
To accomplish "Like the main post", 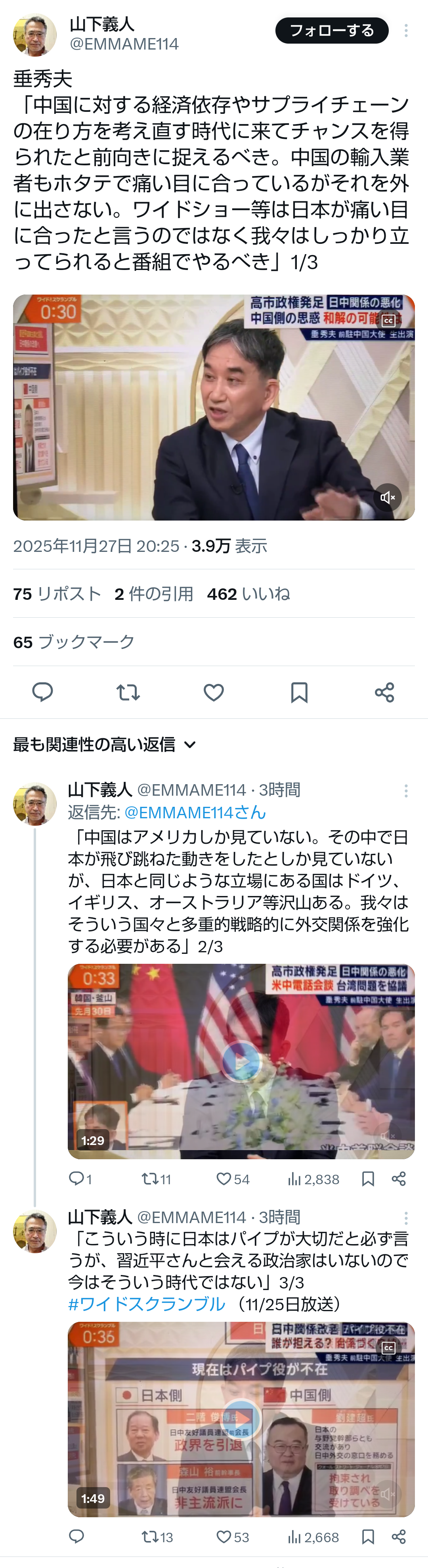I will click(214, 692).
